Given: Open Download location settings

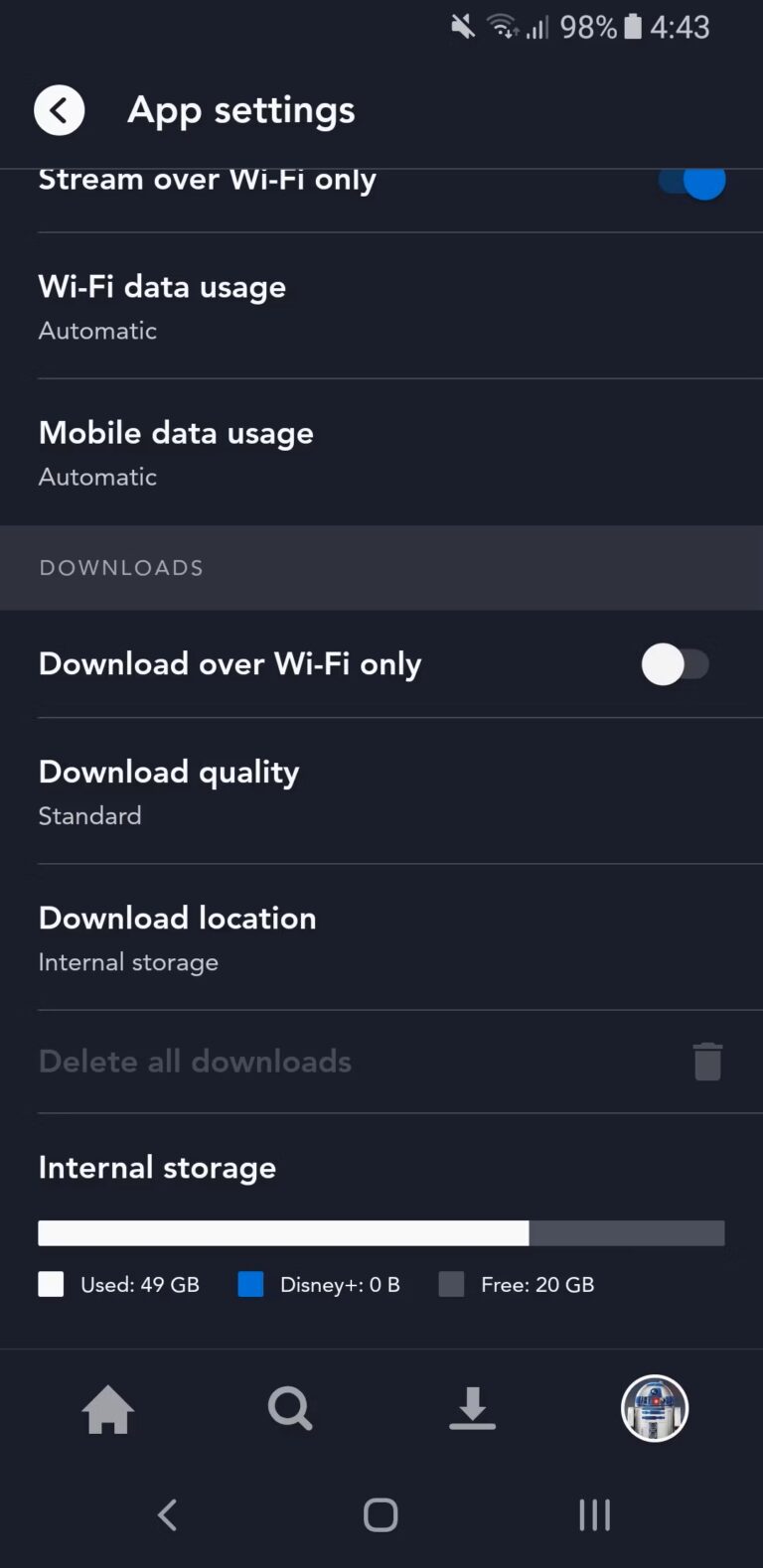Looking at the screenshot, I should (x=177, y=935).
